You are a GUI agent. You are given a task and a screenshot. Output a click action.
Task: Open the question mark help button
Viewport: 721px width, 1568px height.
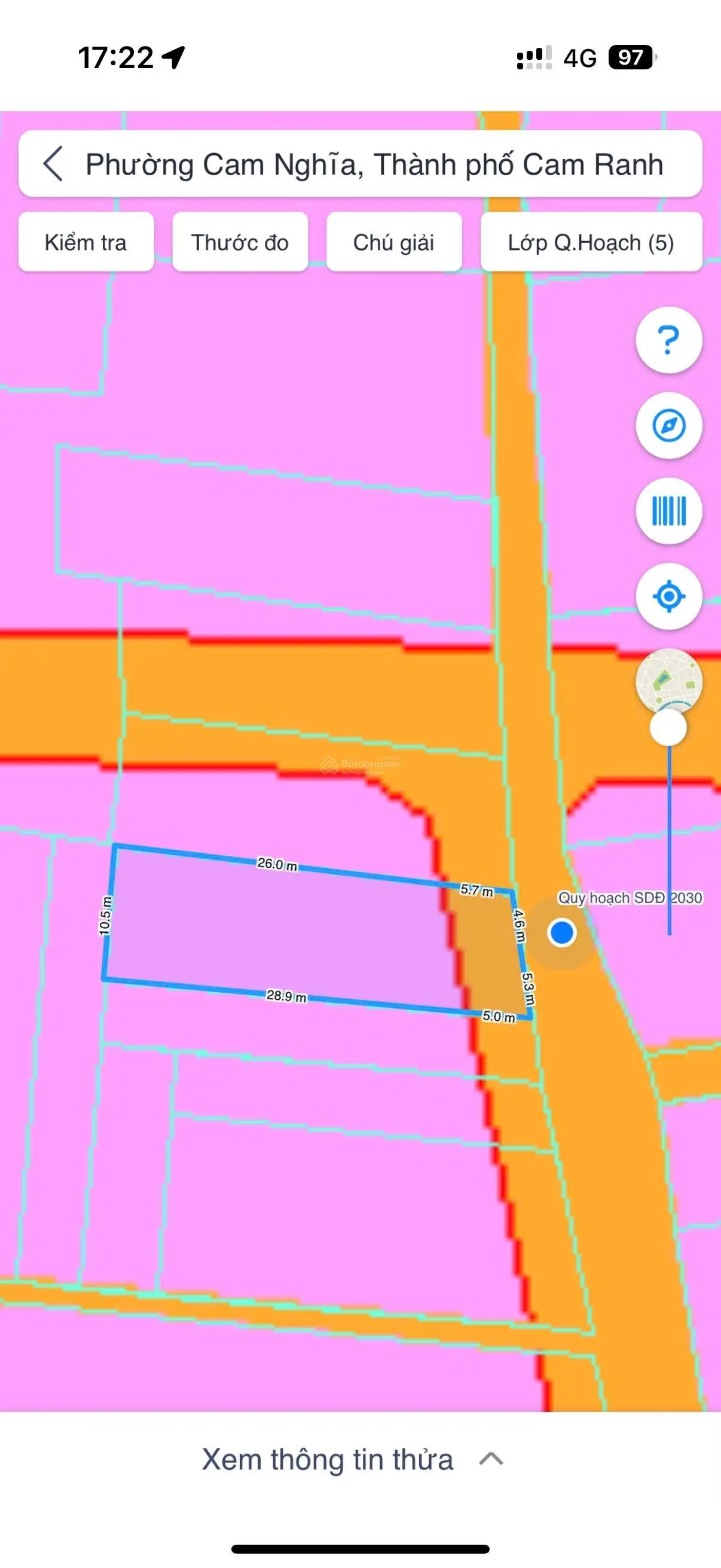tap(668, 340)
